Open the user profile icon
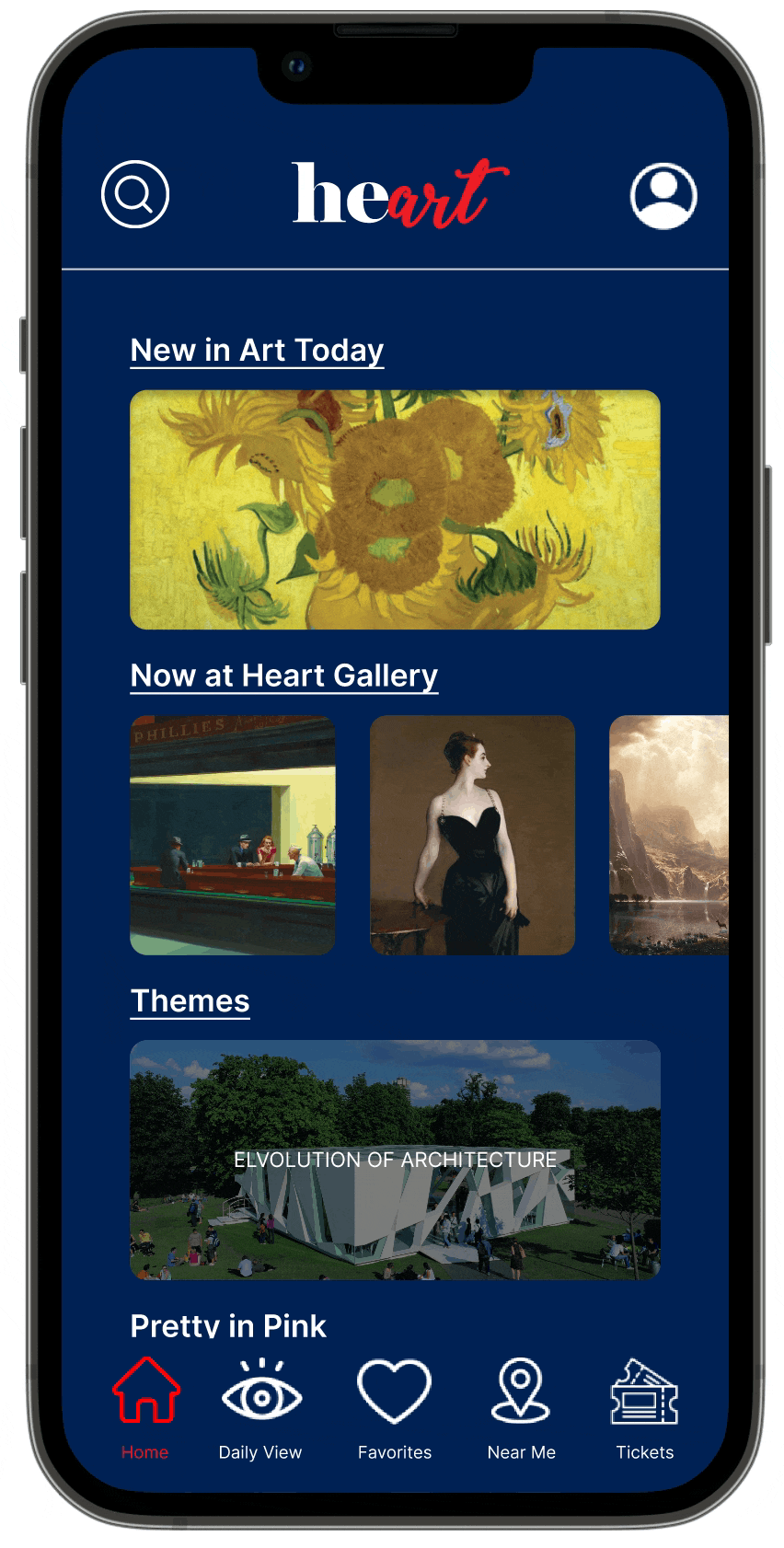 [663, 195]
